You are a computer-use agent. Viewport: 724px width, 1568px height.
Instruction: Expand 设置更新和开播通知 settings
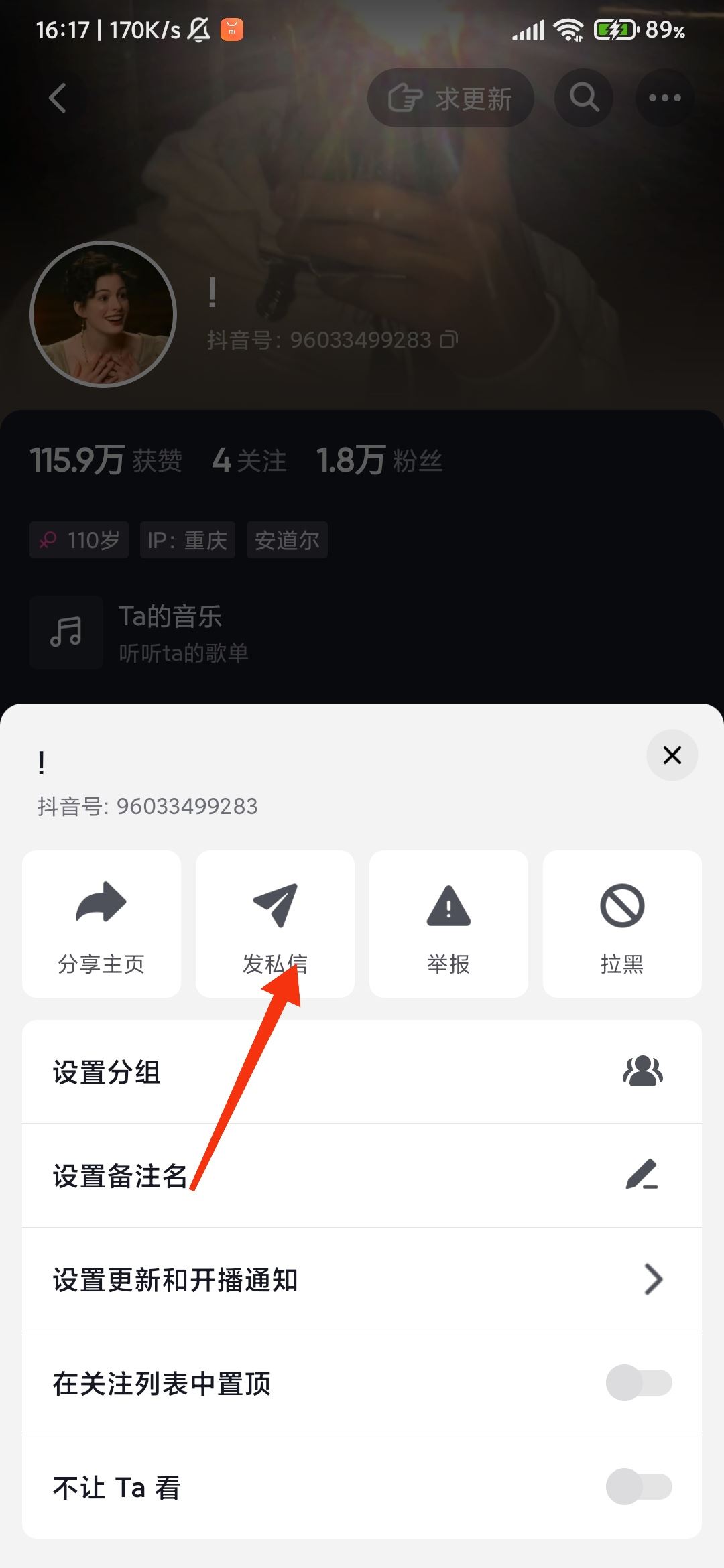coord(362,1280)
